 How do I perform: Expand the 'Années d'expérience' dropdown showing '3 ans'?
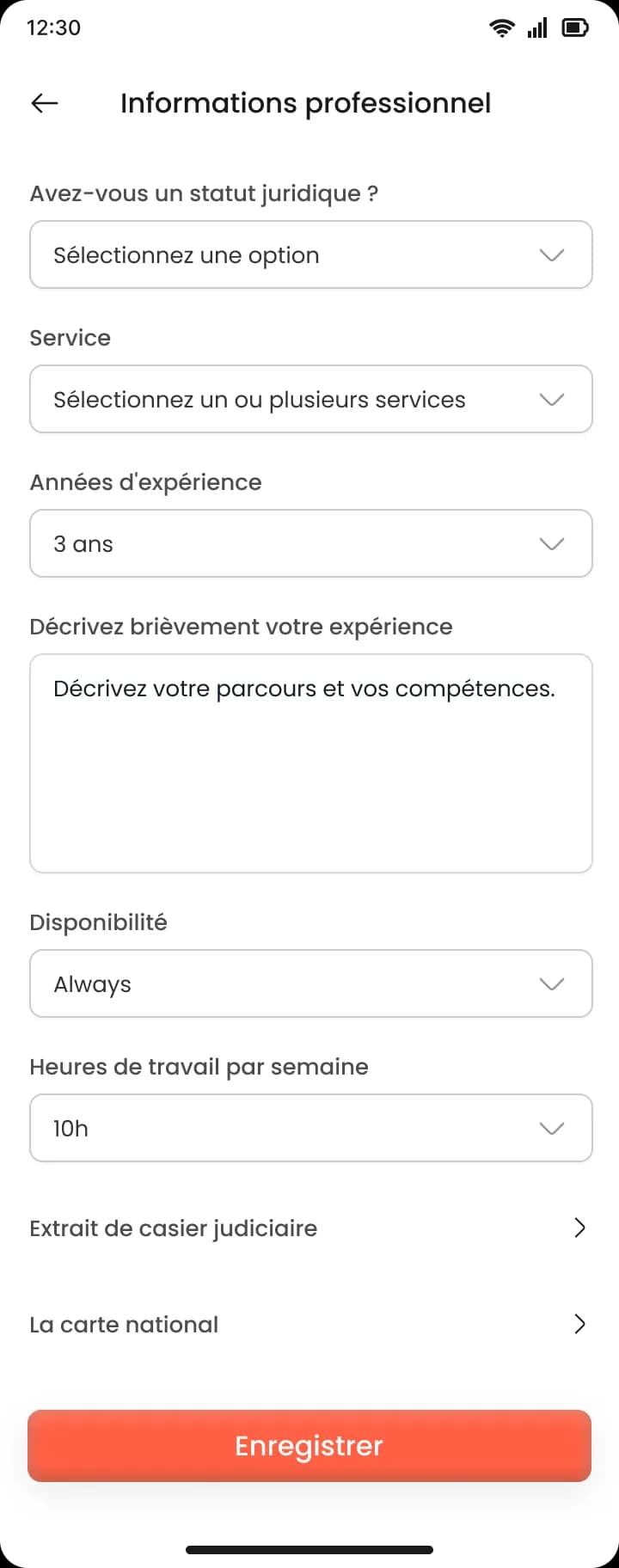coord(309,543)
